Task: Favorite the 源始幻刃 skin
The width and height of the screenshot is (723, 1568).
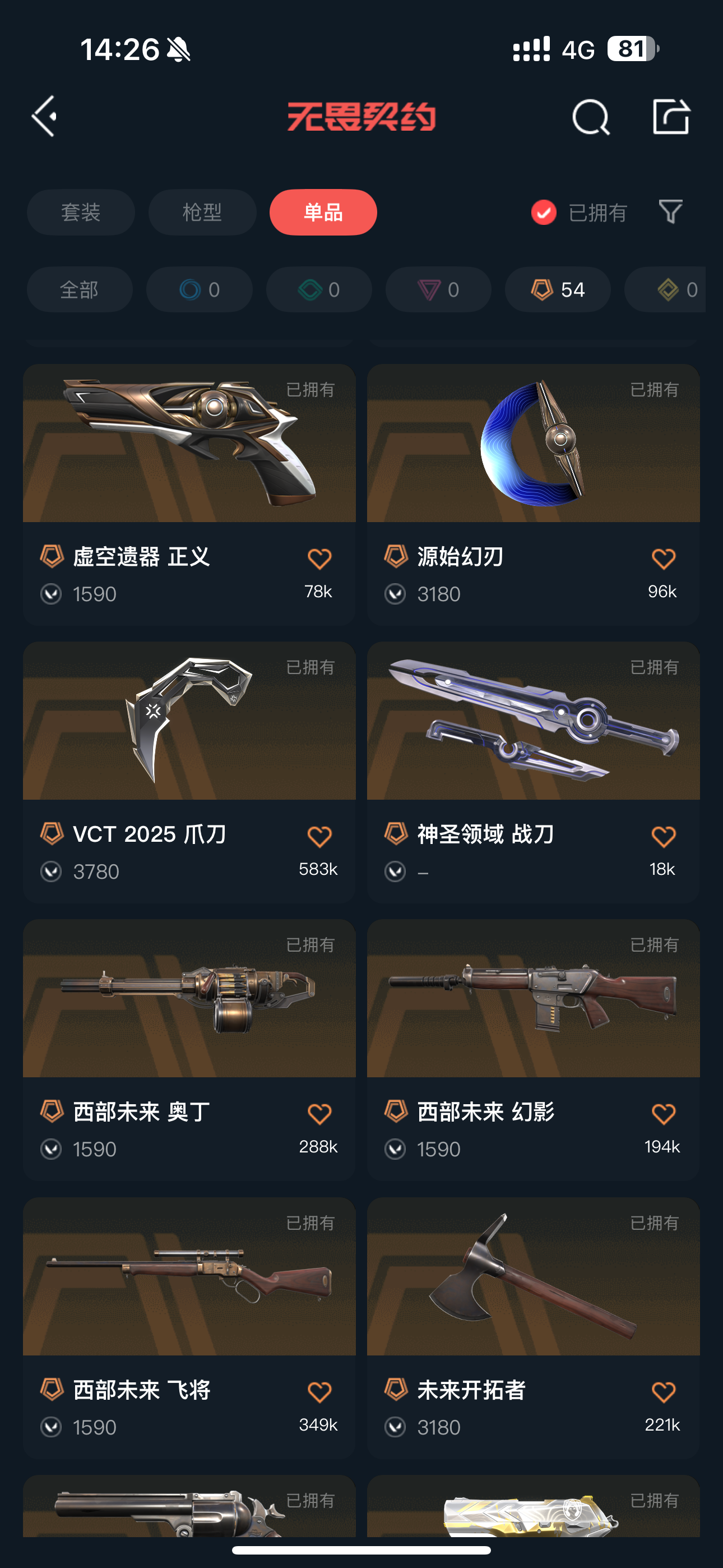Action: point(664,559)
